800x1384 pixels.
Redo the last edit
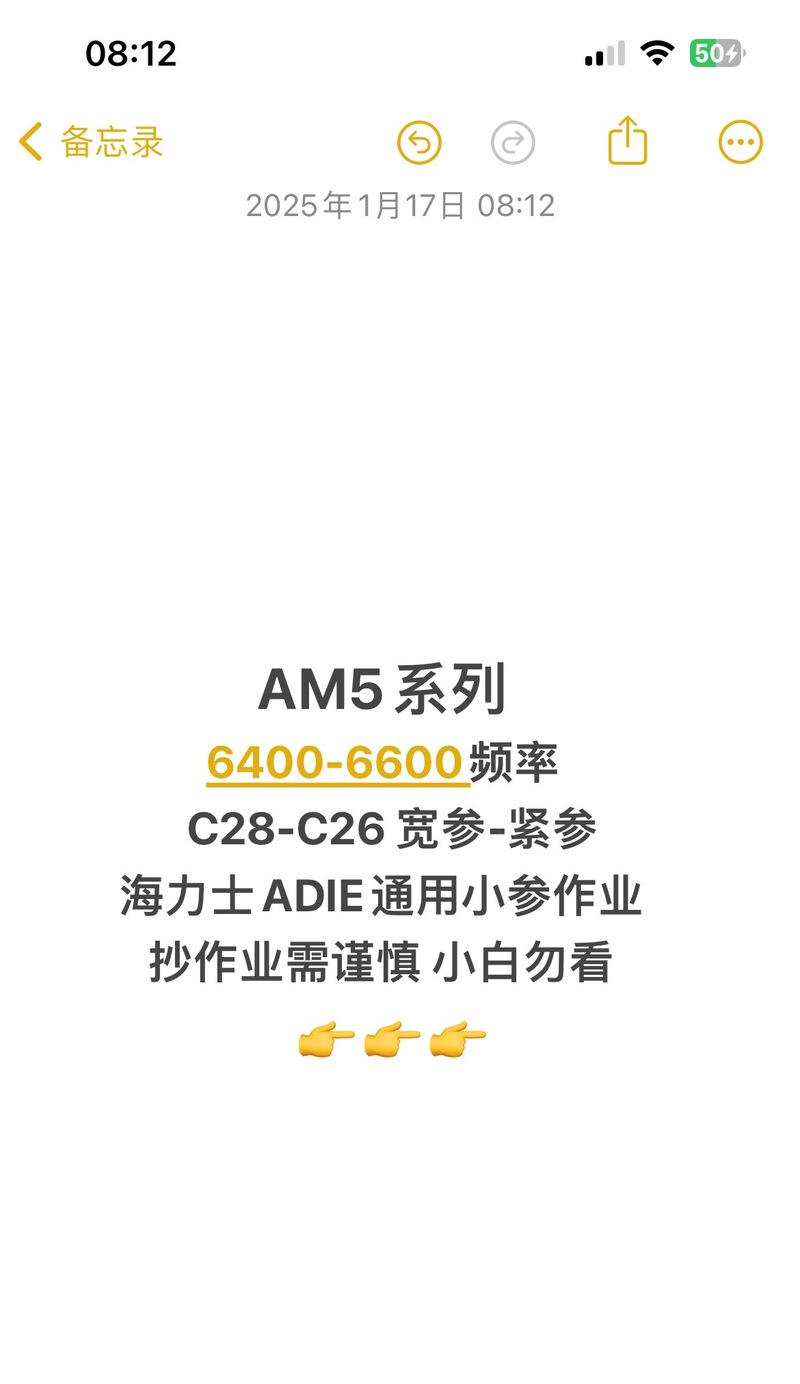[513, 143]
